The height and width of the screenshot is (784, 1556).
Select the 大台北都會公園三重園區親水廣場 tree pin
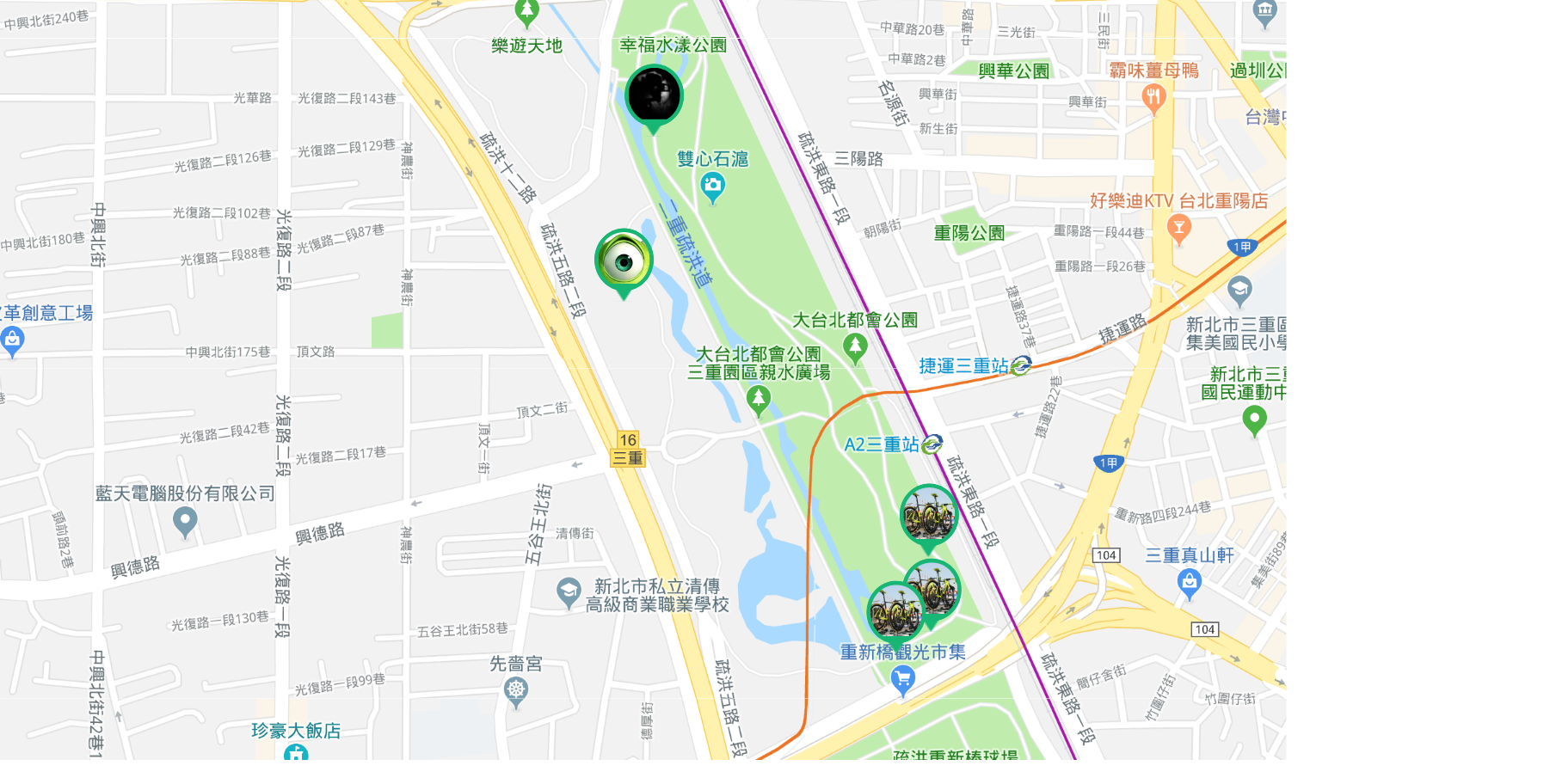(x=758, y=400)
